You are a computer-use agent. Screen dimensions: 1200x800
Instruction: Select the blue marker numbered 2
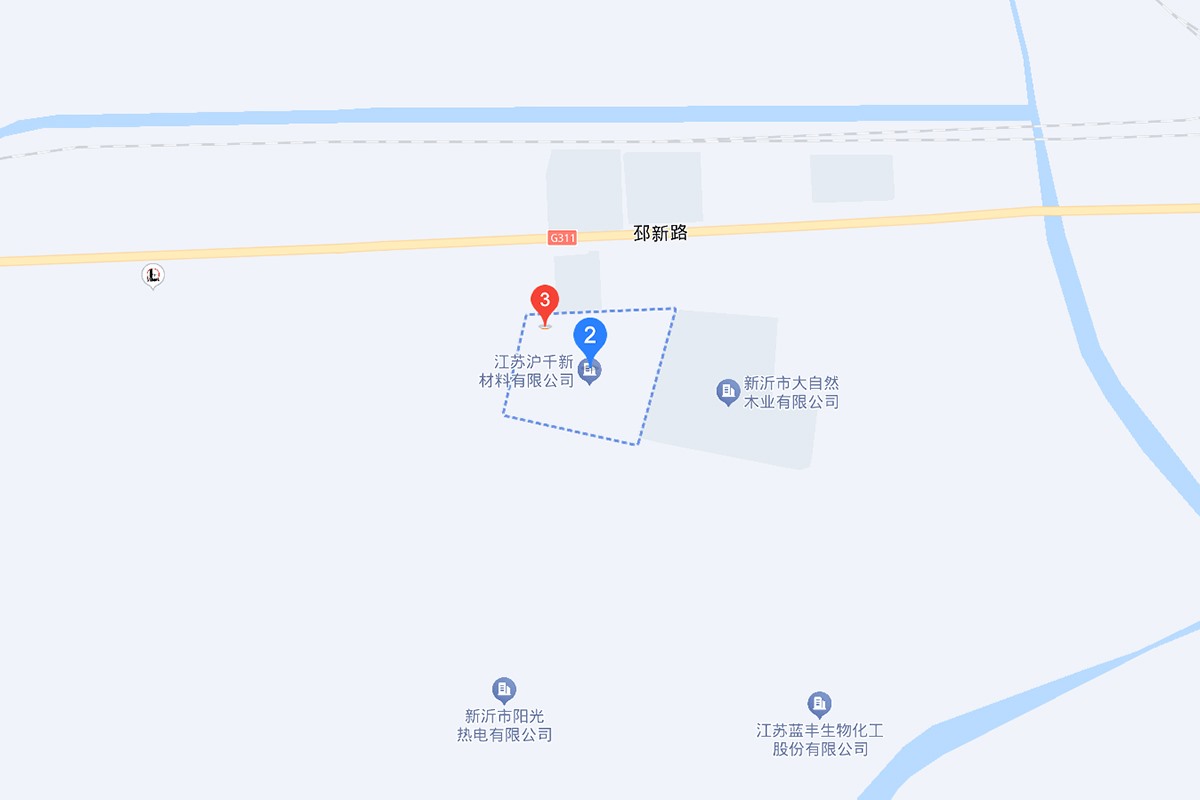coord(590,337)
